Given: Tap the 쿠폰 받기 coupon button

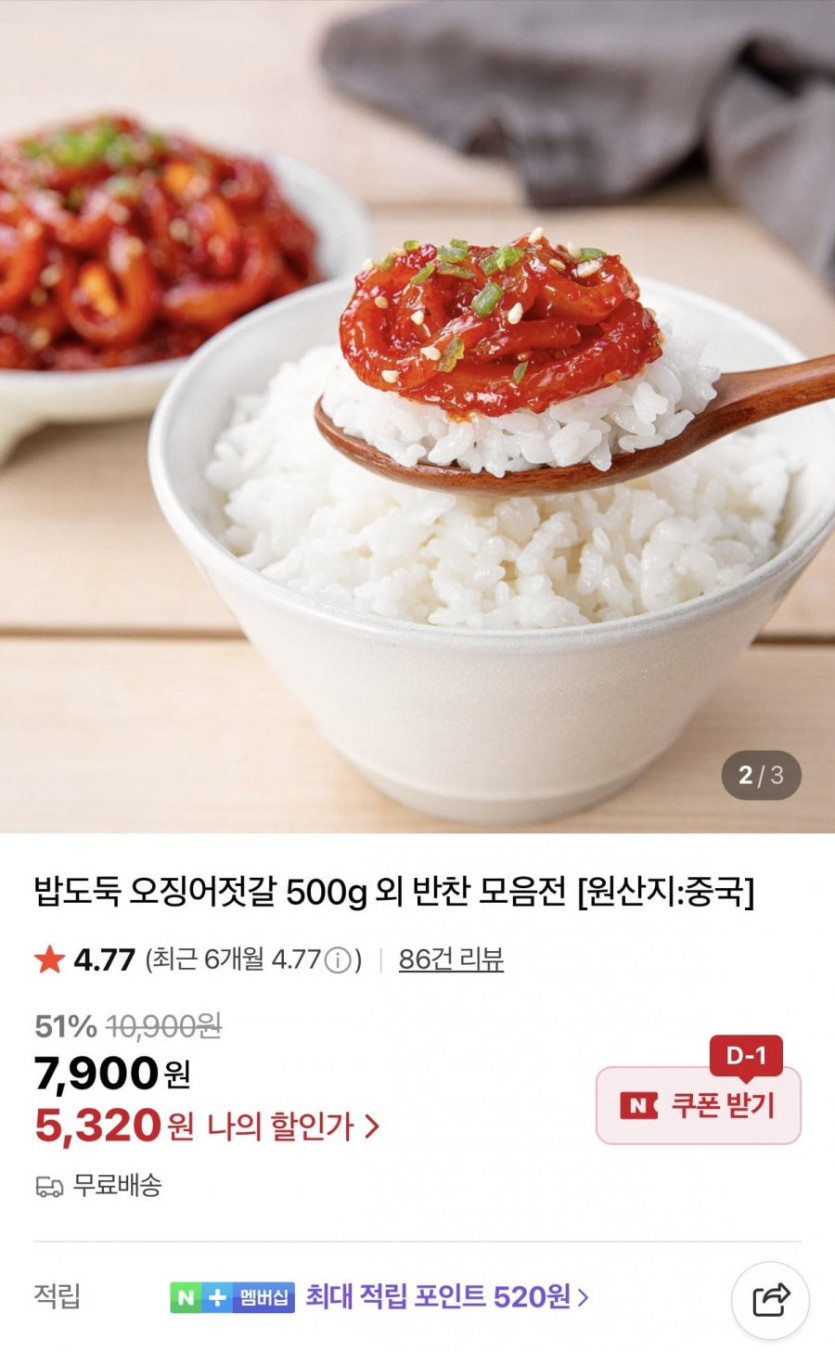Looking at the screenshot, I should [698, 1105].
